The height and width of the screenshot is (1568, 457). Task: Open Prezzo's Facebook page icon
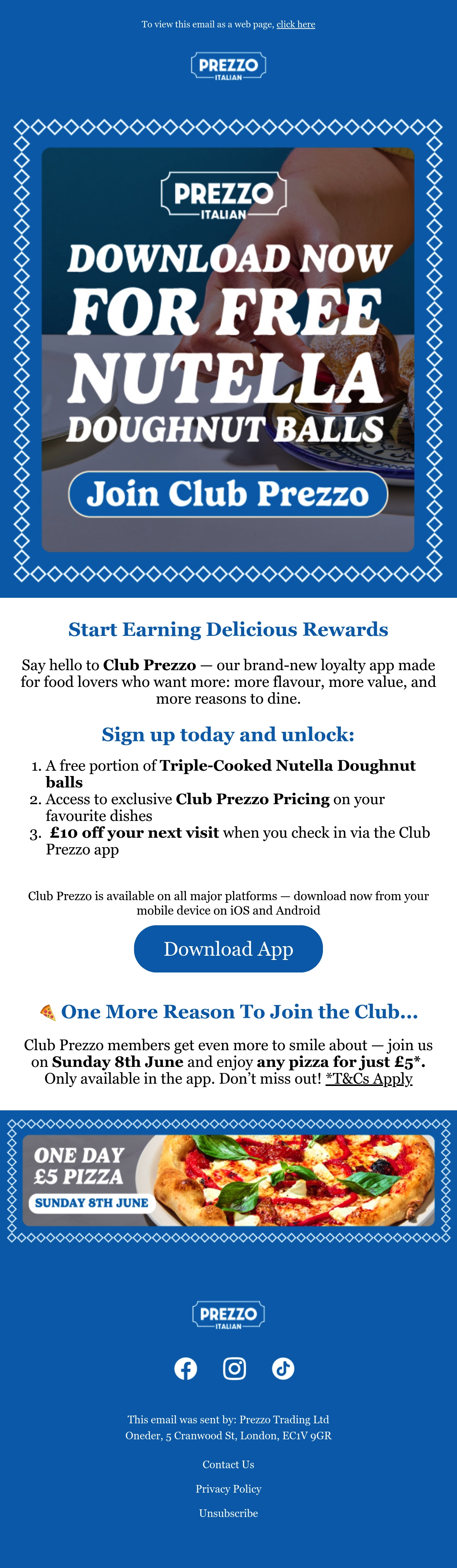coord(185,1369)
